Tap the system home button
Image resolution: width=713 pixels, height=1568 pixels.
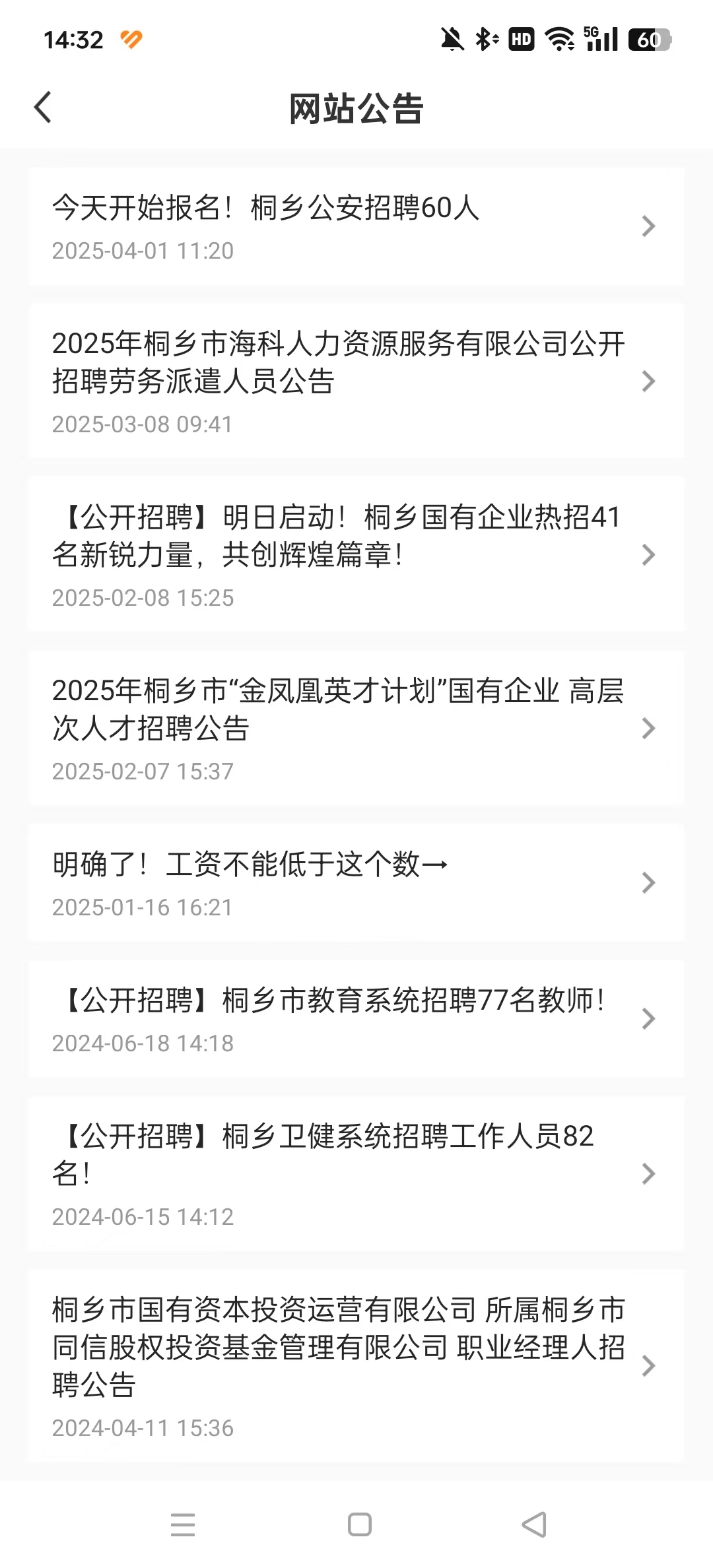coord(359,1524)
